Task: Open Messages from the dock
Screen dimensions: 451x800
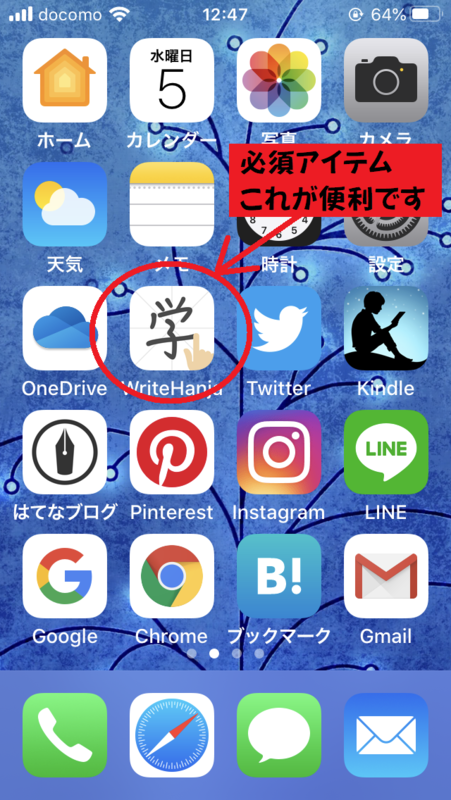Action: pos(279,735)
